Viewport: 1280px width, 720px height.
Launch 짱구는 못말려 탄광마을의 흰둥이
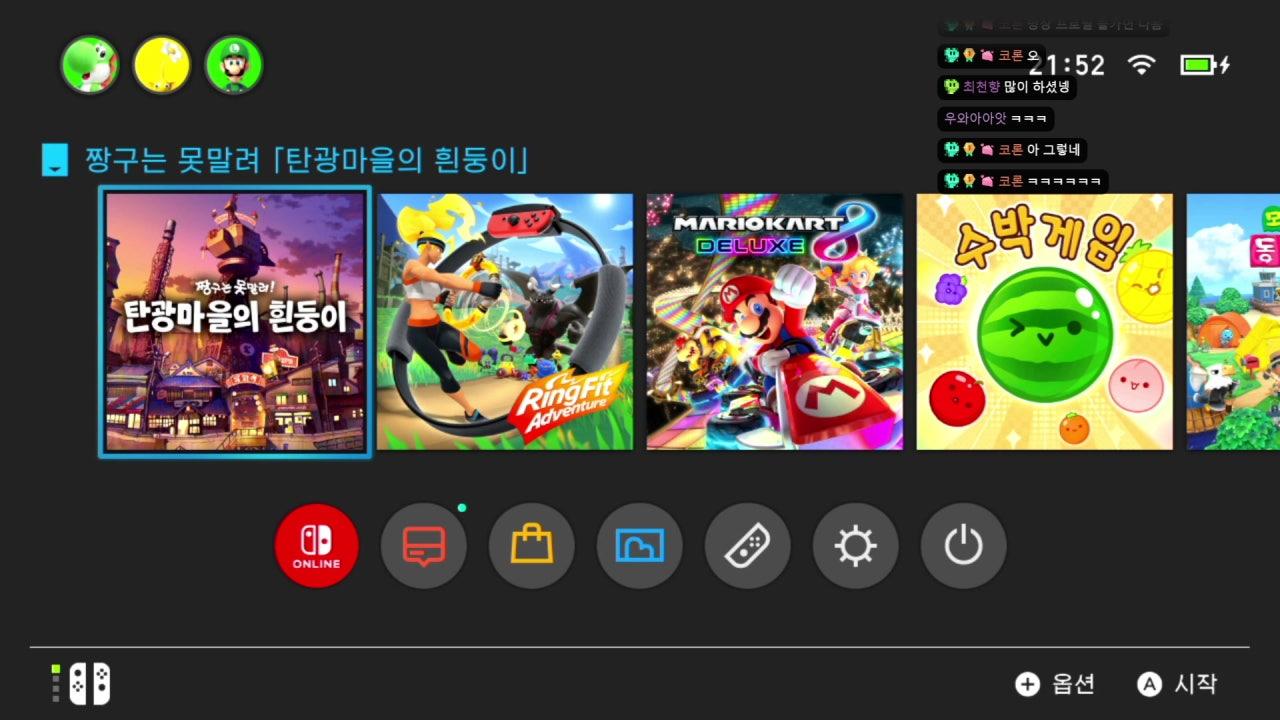[236, 322]
